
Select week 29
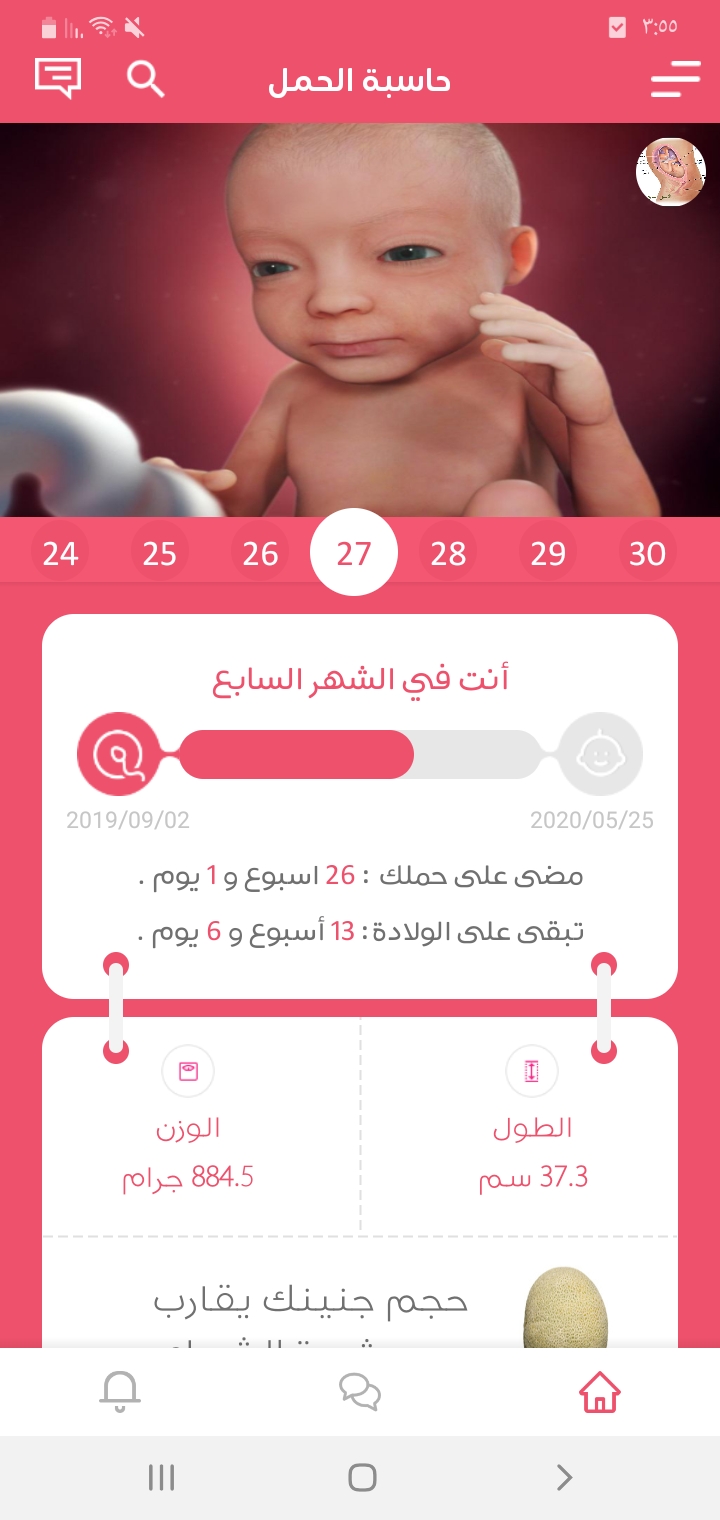547,553
